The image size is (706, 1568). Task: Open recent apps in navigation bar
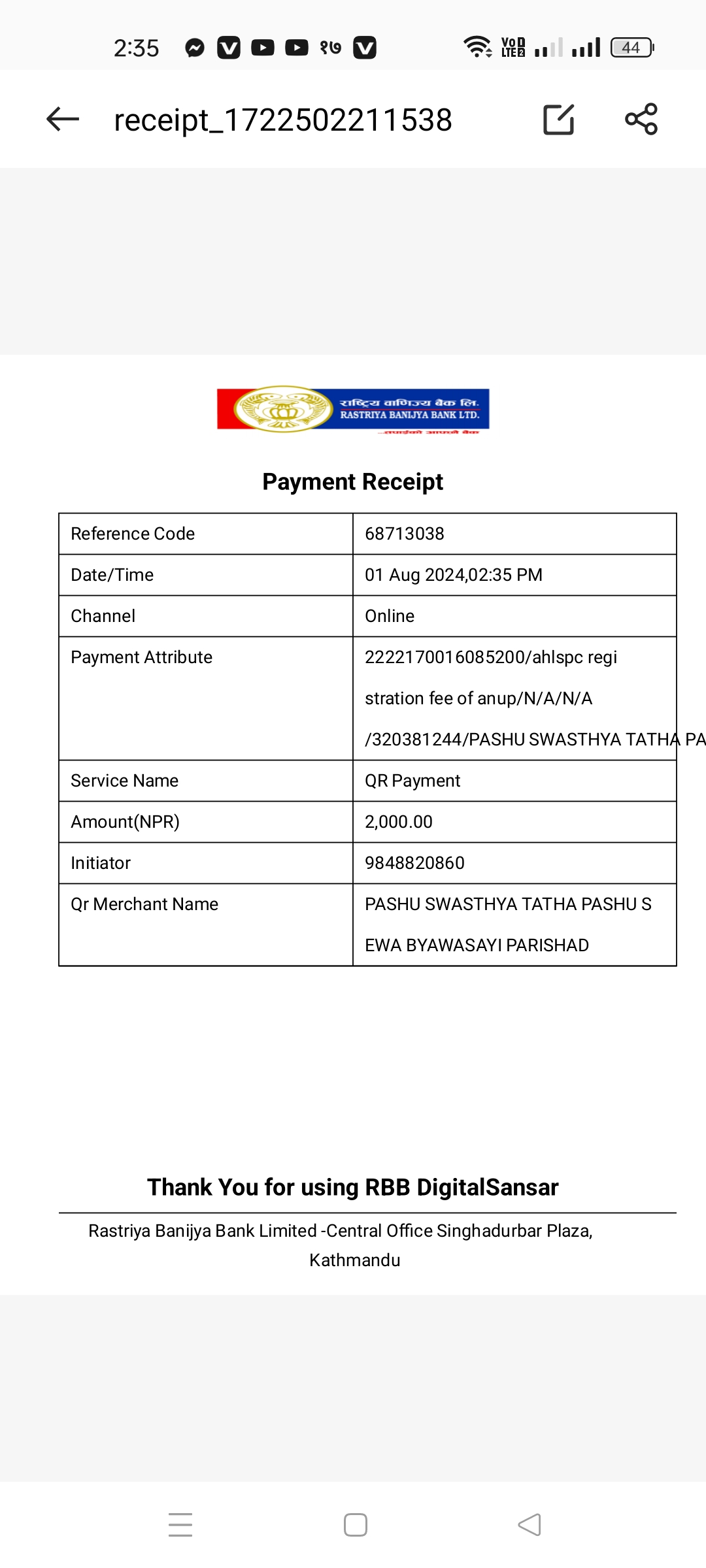(180, 1525)
